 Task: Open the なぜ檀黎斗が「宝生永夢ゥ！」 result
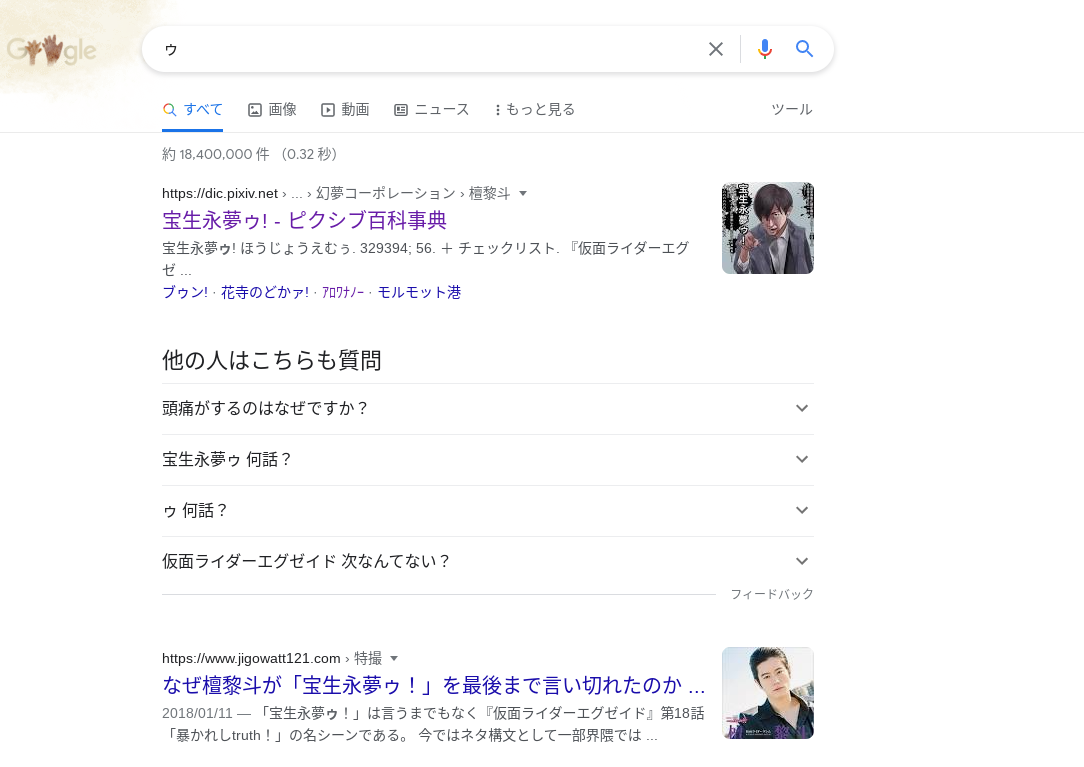pos(433,685)
